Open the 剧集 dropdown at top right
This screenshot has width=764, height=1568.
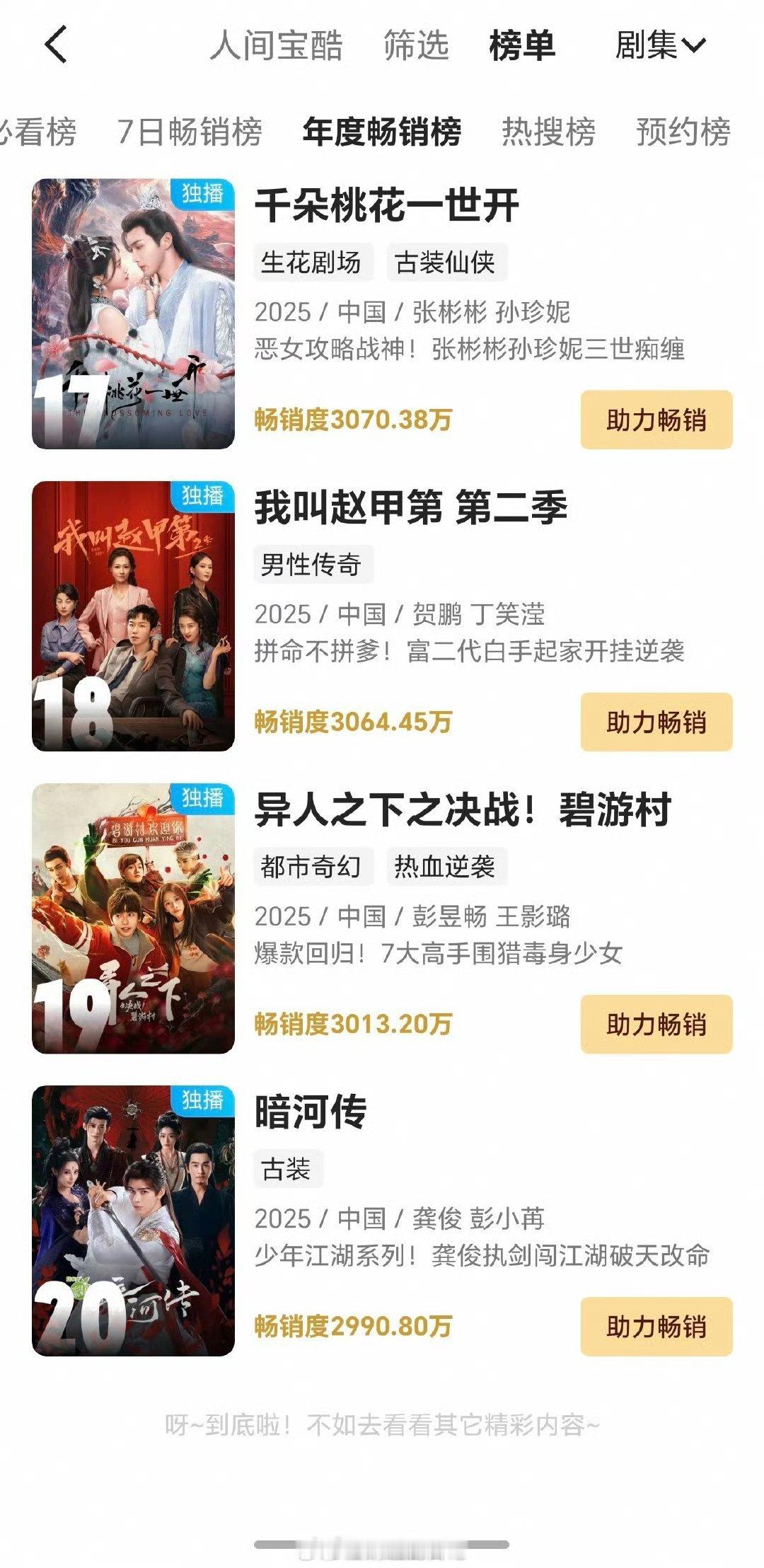pos(658,46)
